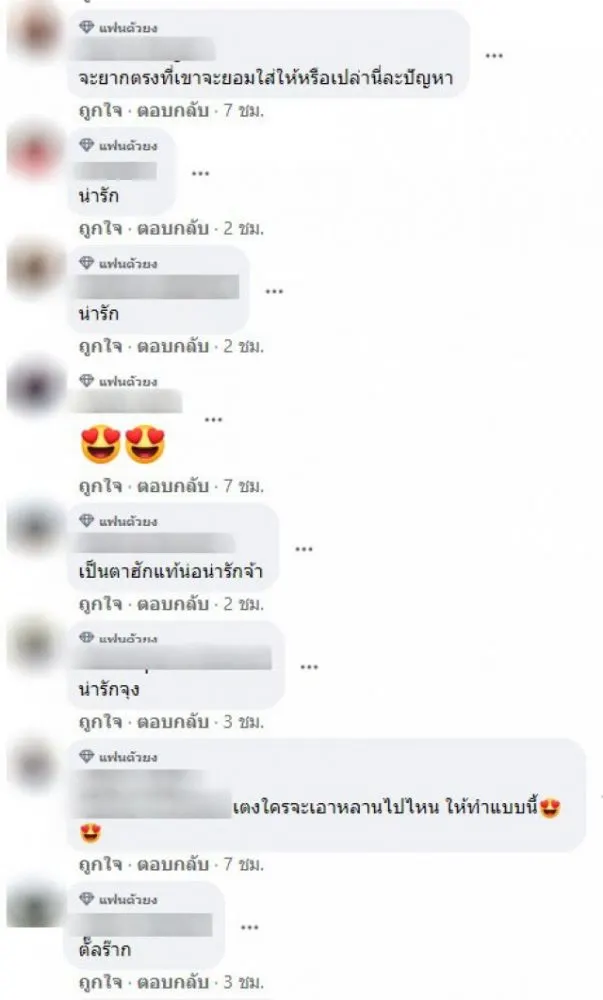603x1000 pixels.
Task: Reply to the comment "เป็นตาฮักแท้น่อน่ารักจ้า"
Action: point(169,604)
